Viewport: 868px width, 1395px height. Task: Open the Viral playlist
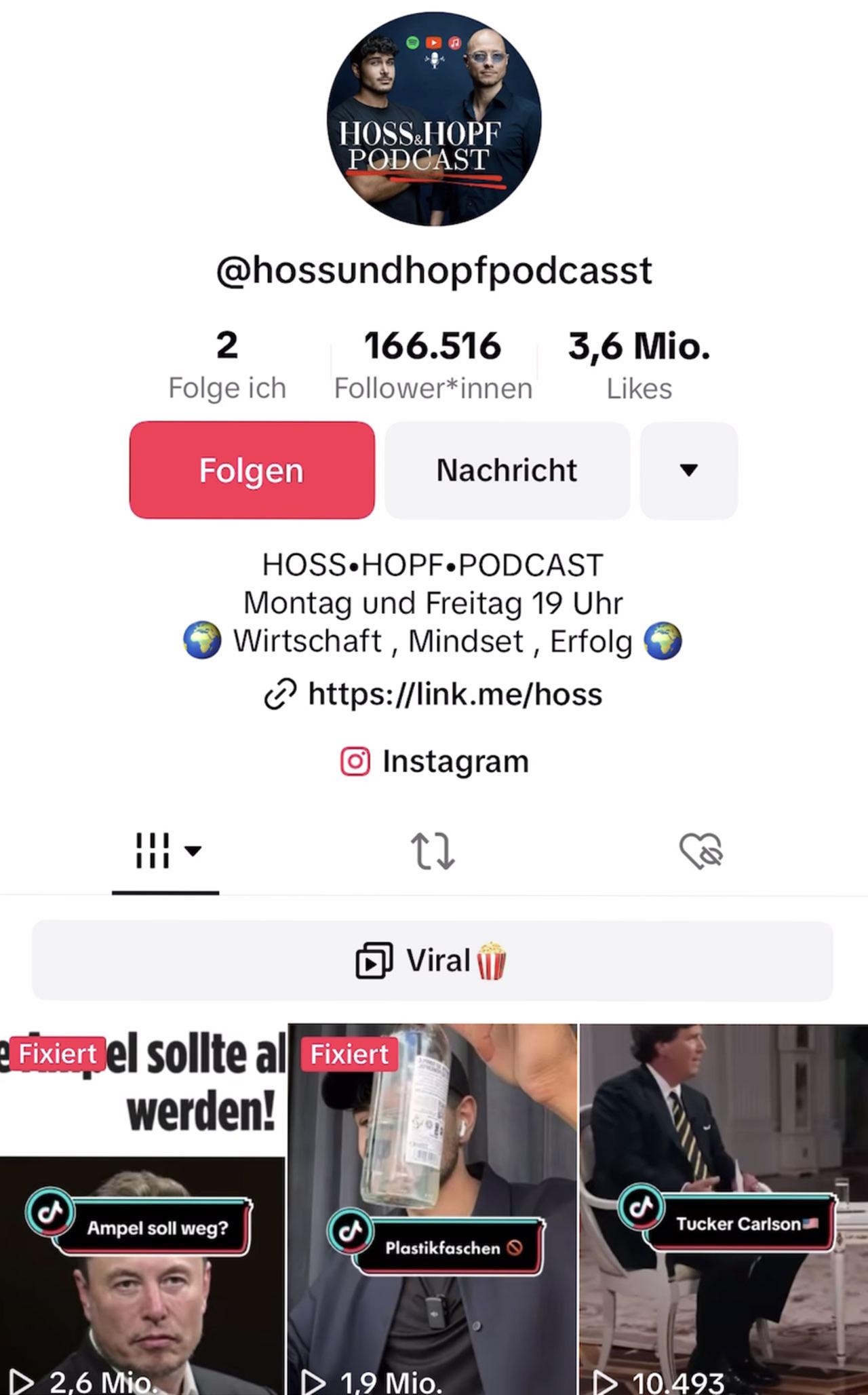433,961
